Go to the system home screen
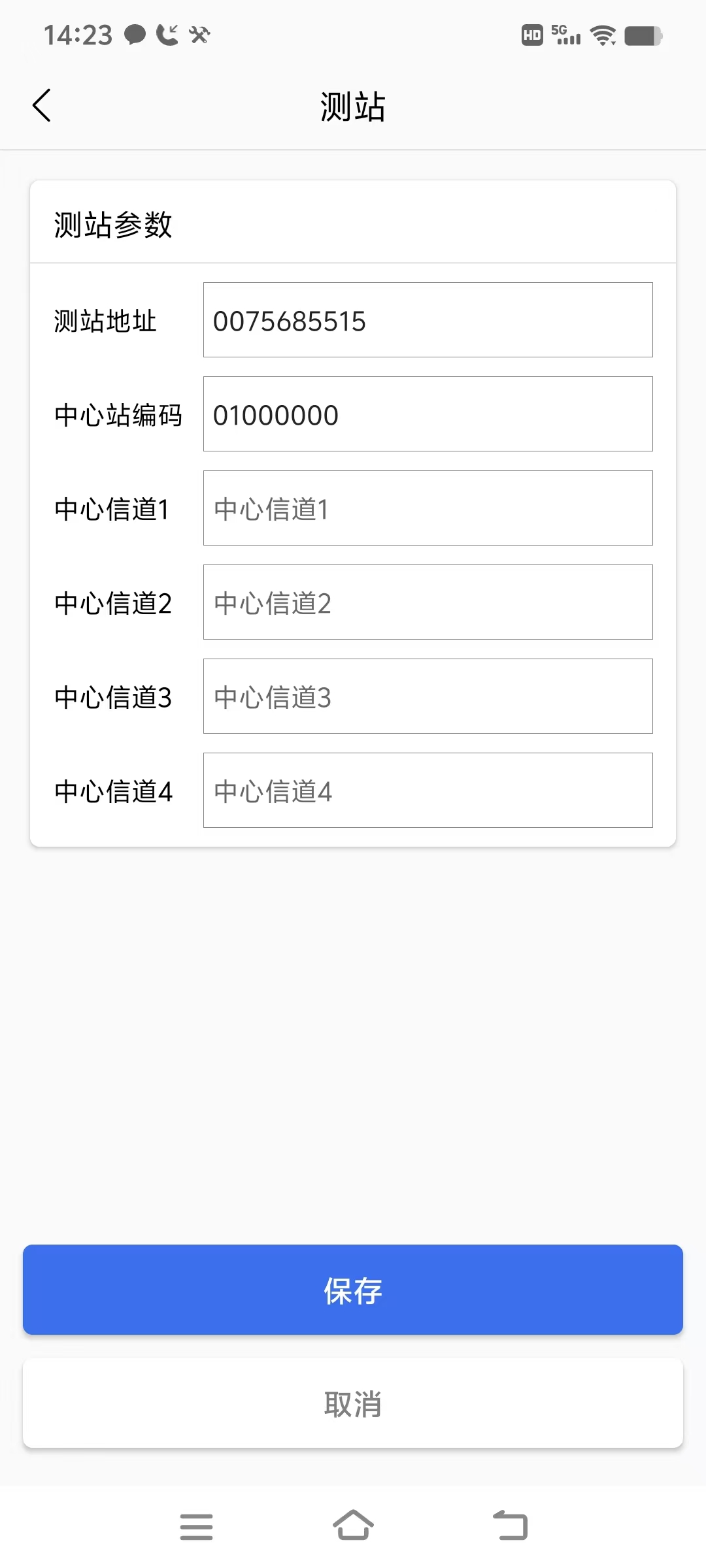Screen dimensions: 706x1568 coord(353,1526)
